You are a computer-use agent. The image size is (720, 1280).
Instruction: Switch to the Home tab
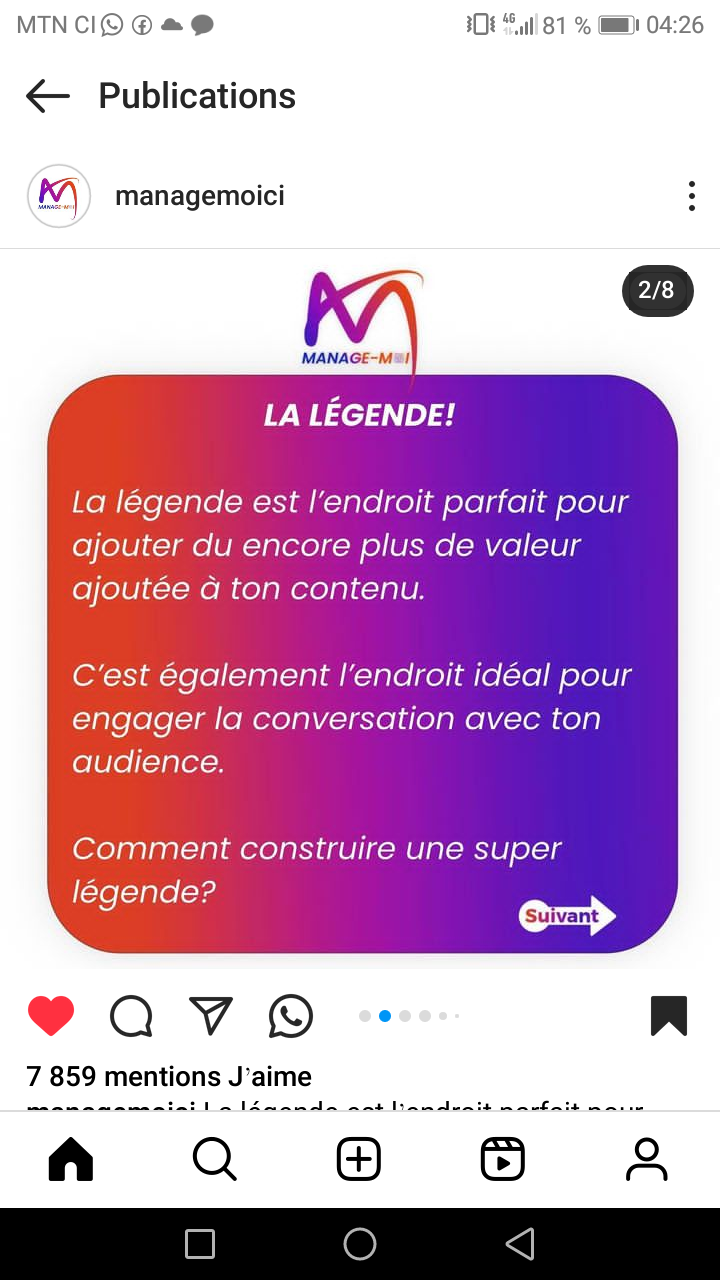[x=71, y=1160]
